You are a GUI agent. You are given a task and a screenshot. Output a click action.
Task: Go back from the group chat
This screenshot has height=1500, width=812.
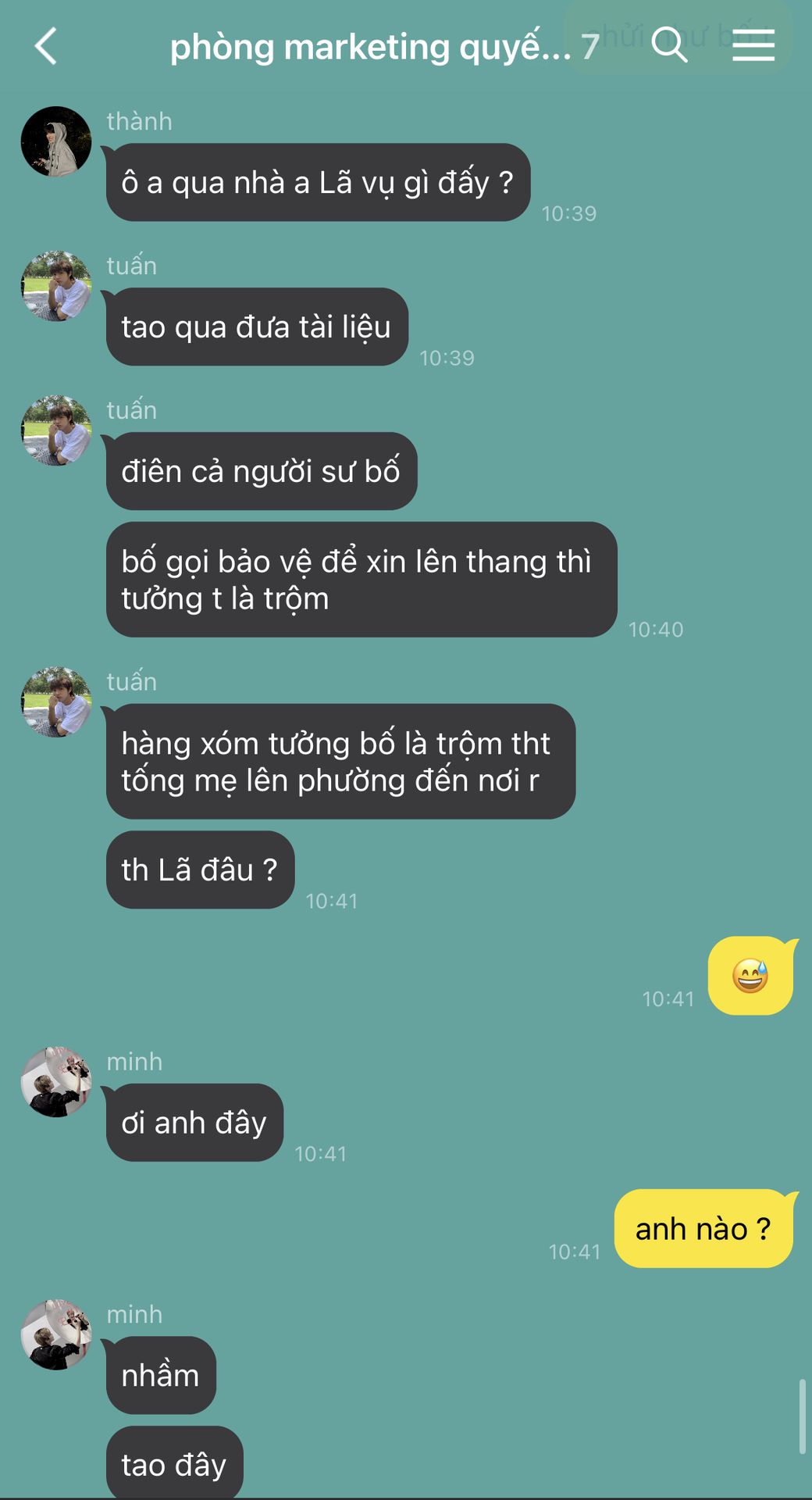click(x=47, y=45)
